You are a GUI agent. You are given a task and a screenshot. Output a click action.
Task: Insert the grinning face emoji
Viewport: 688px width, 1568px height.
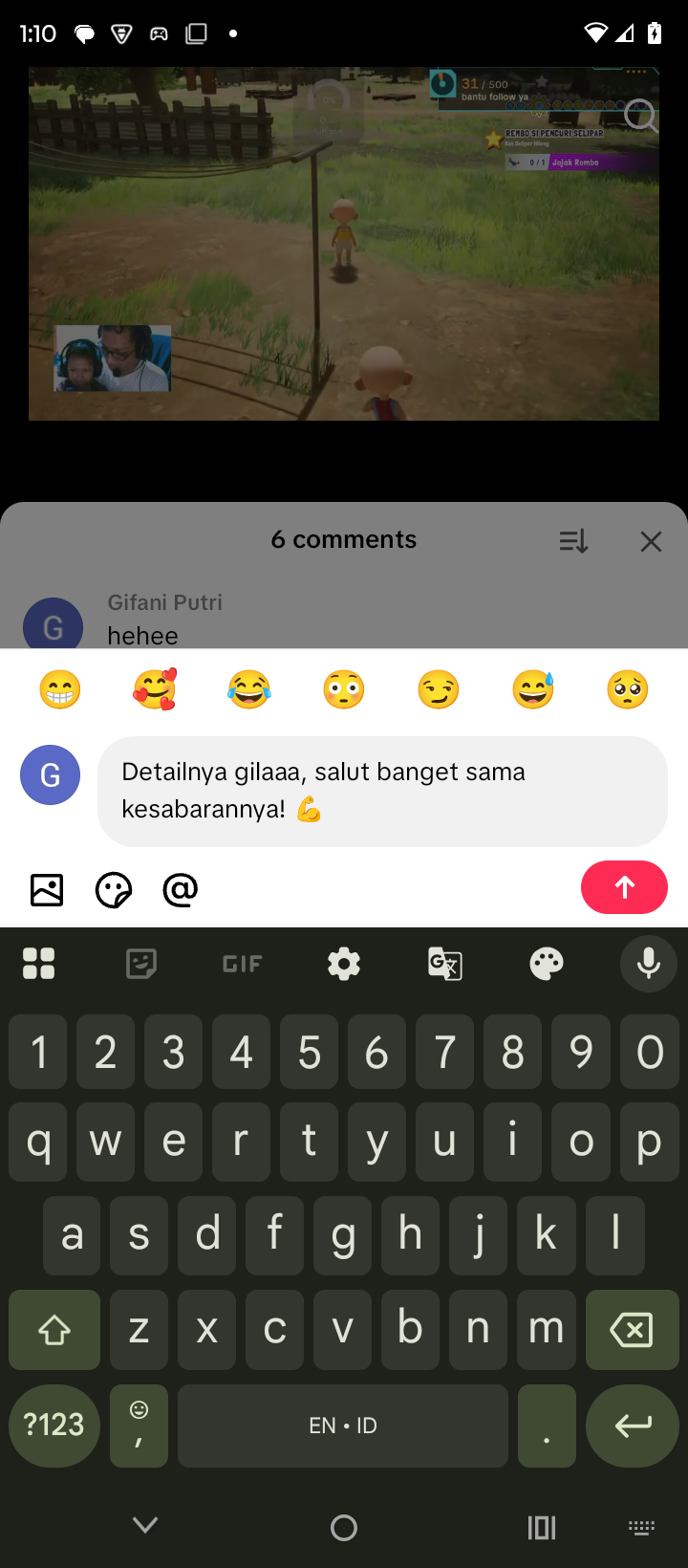coord(60,689)
